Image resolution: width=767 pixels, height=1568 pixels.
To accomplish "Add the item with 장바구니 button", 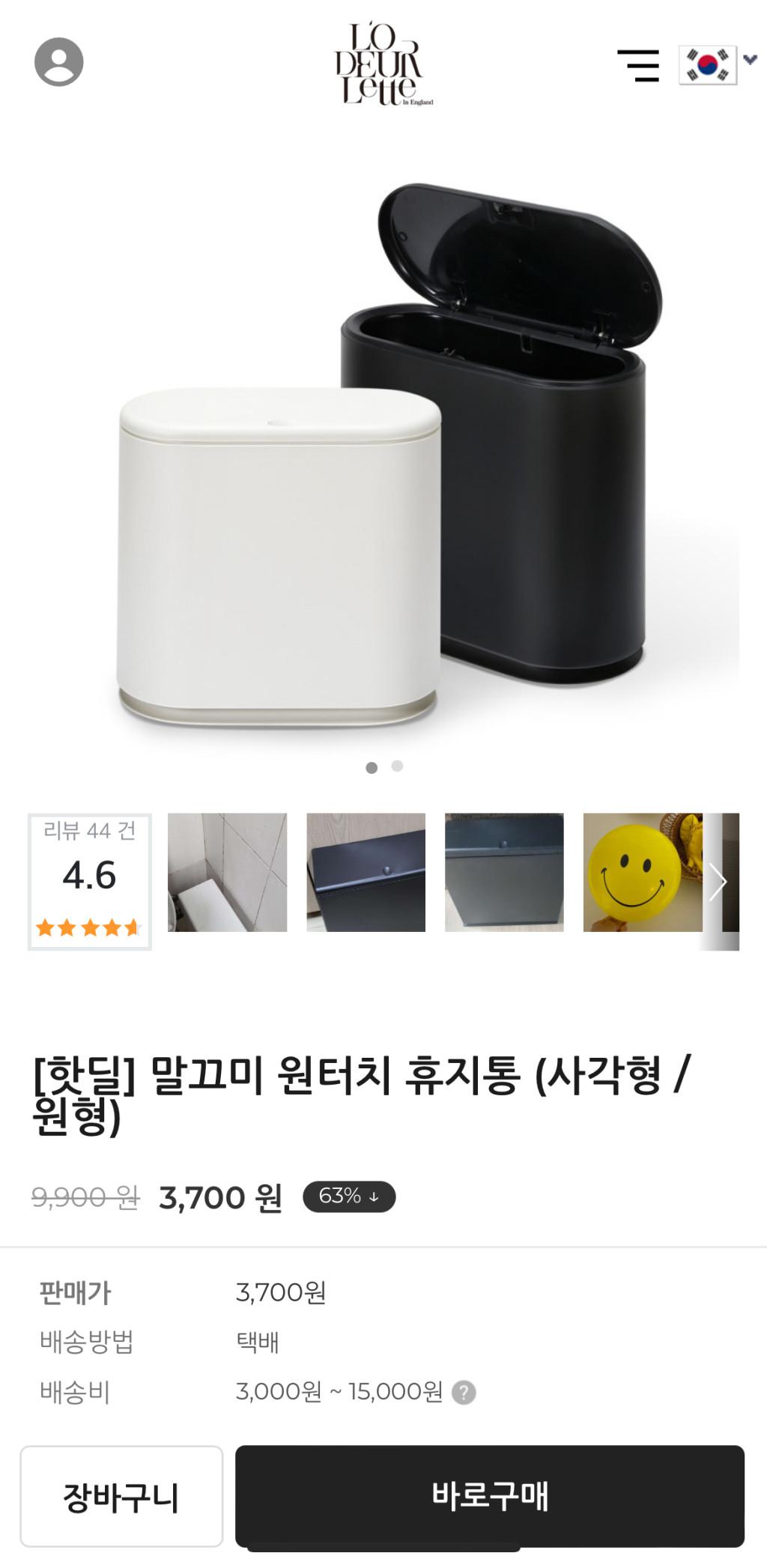I will (x=121, y=1497).
